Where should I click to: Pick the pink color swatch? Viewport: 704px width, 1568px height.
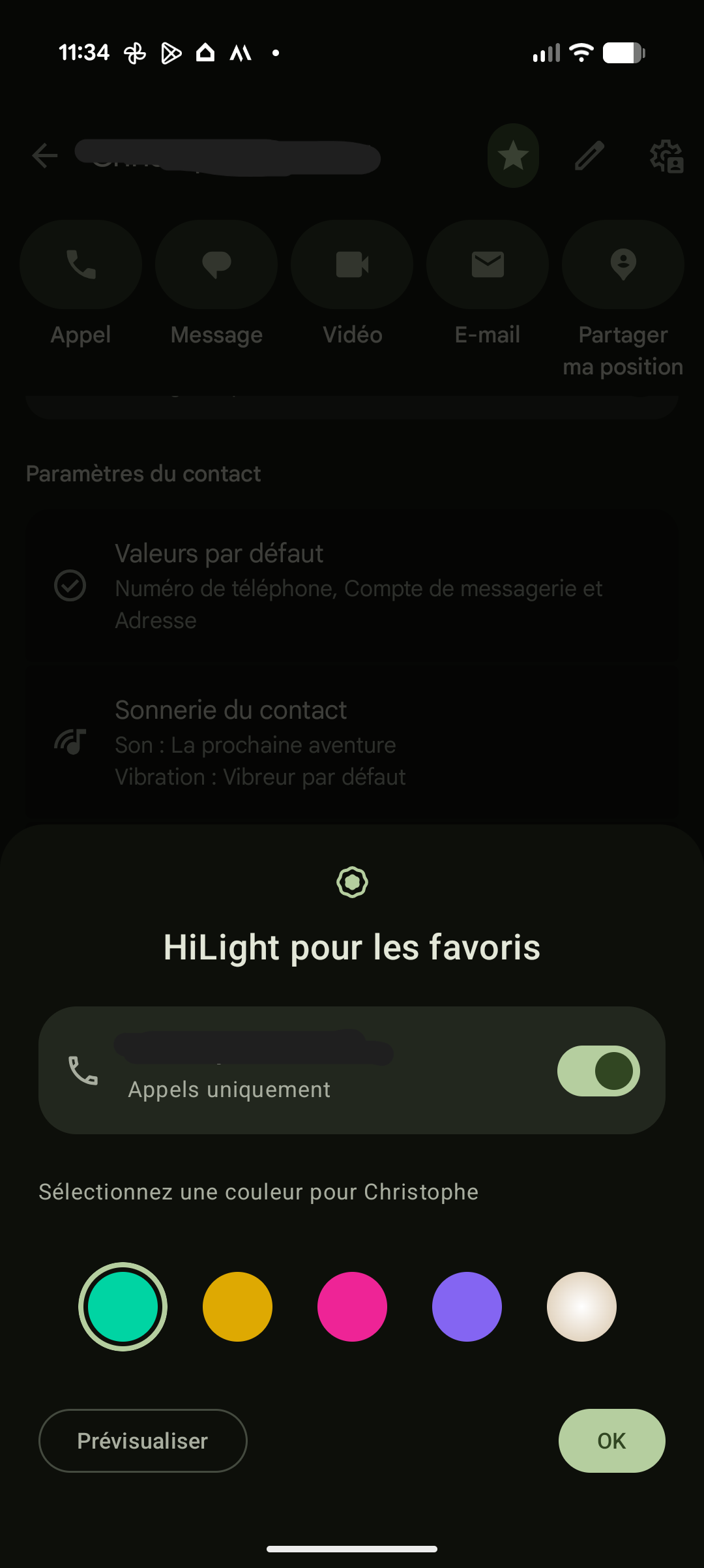[352, 1306]
